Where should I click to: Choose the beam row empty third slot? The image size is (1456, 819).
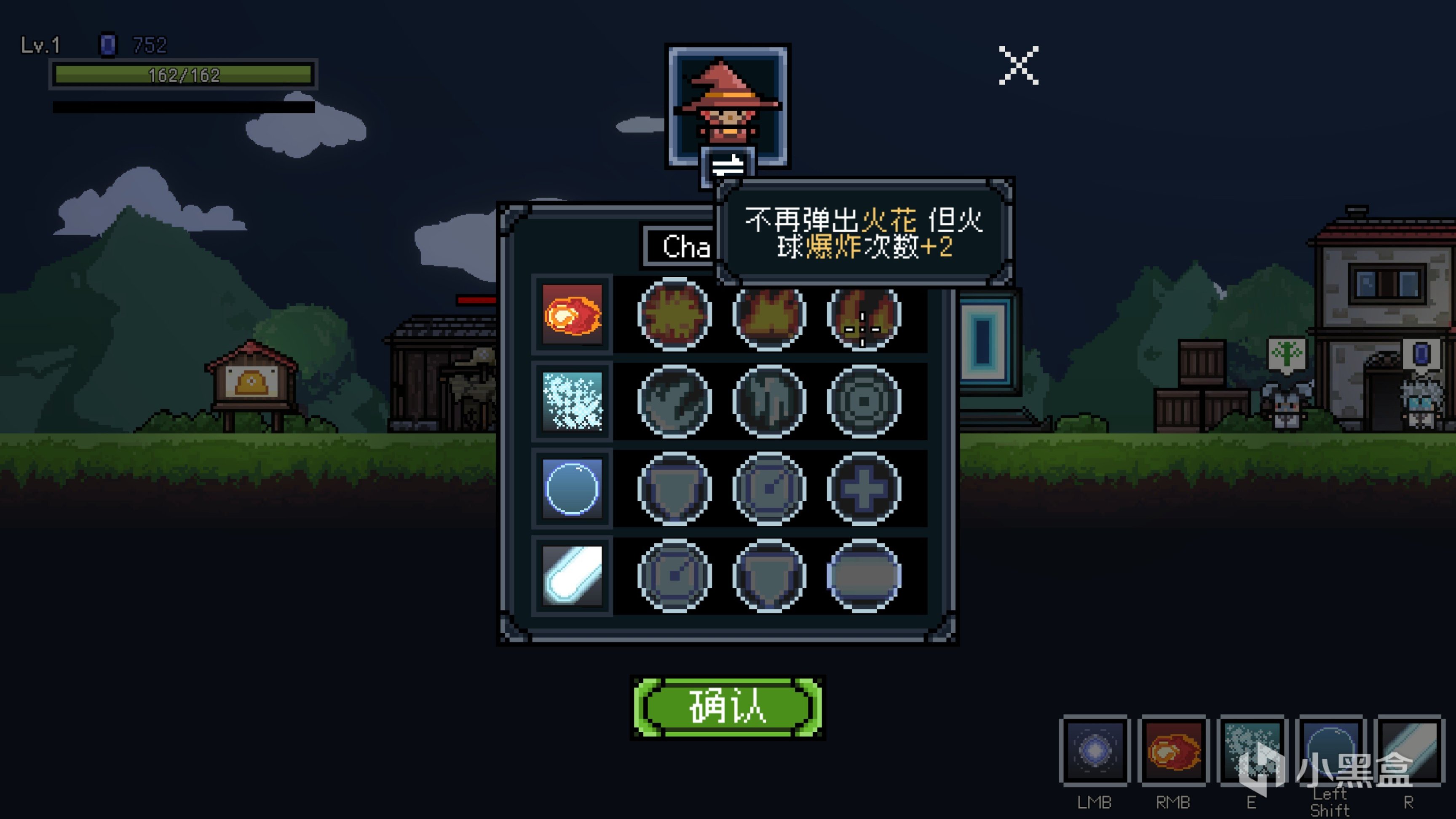pos(864,575)
